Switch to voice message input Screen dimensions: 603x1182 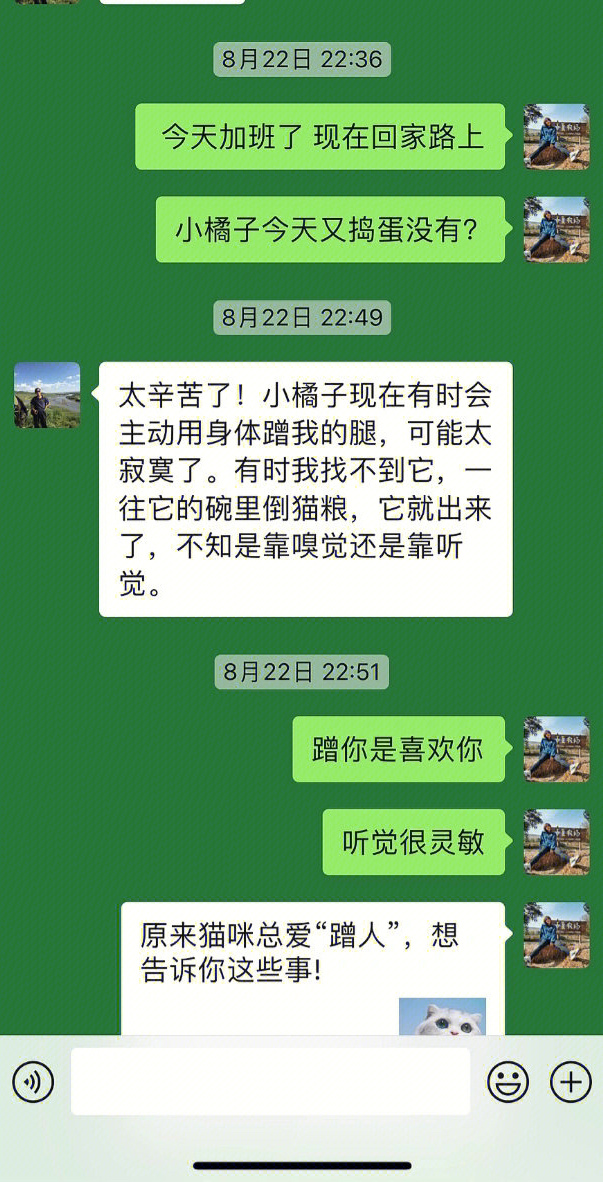tap(33, 1081)
